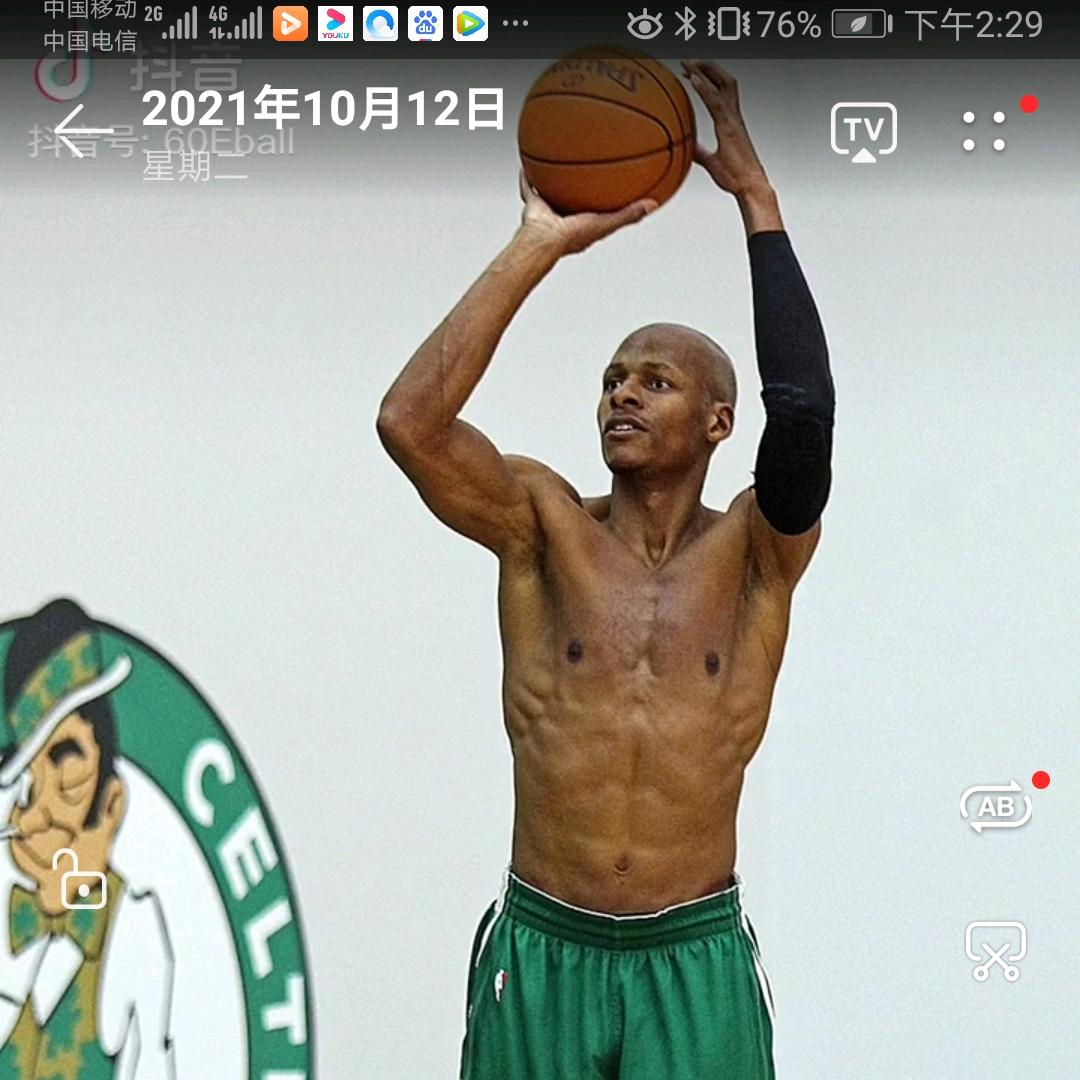Cast video to TV
The height and width of the screenshot is (1080, 1080).
(864, 131)
